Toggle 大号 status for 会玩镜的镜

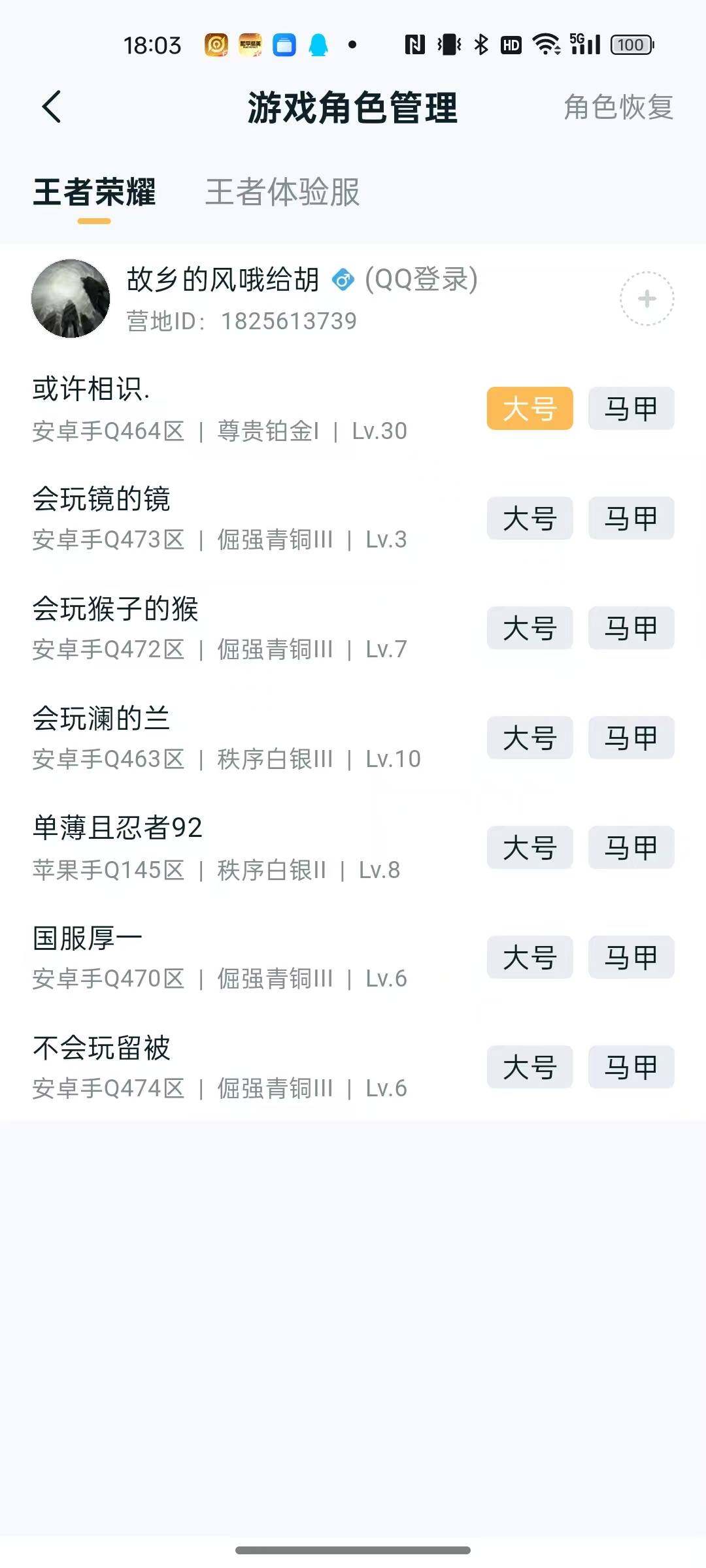click(529, 518)
